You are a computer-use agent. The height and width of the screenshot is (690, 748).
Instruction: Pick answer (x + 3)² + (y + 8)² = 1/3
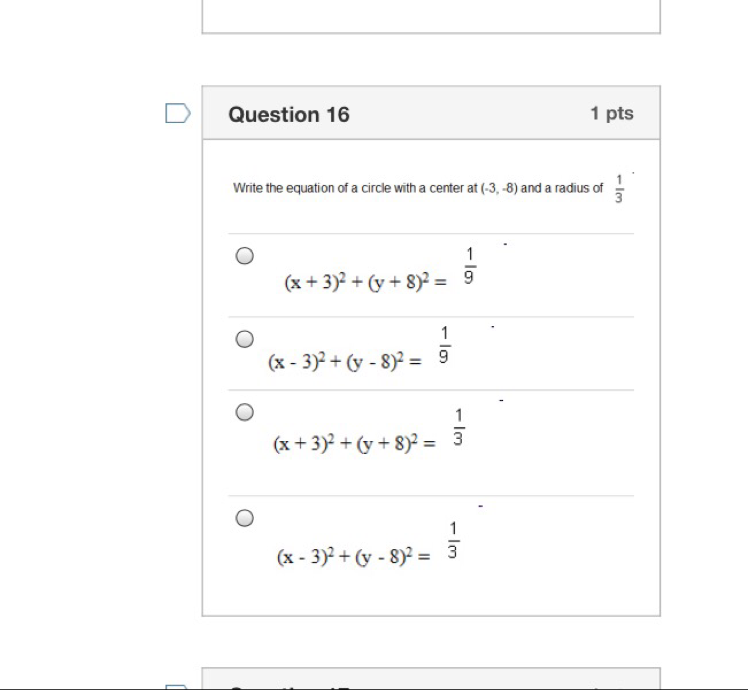tap(245, 412)
